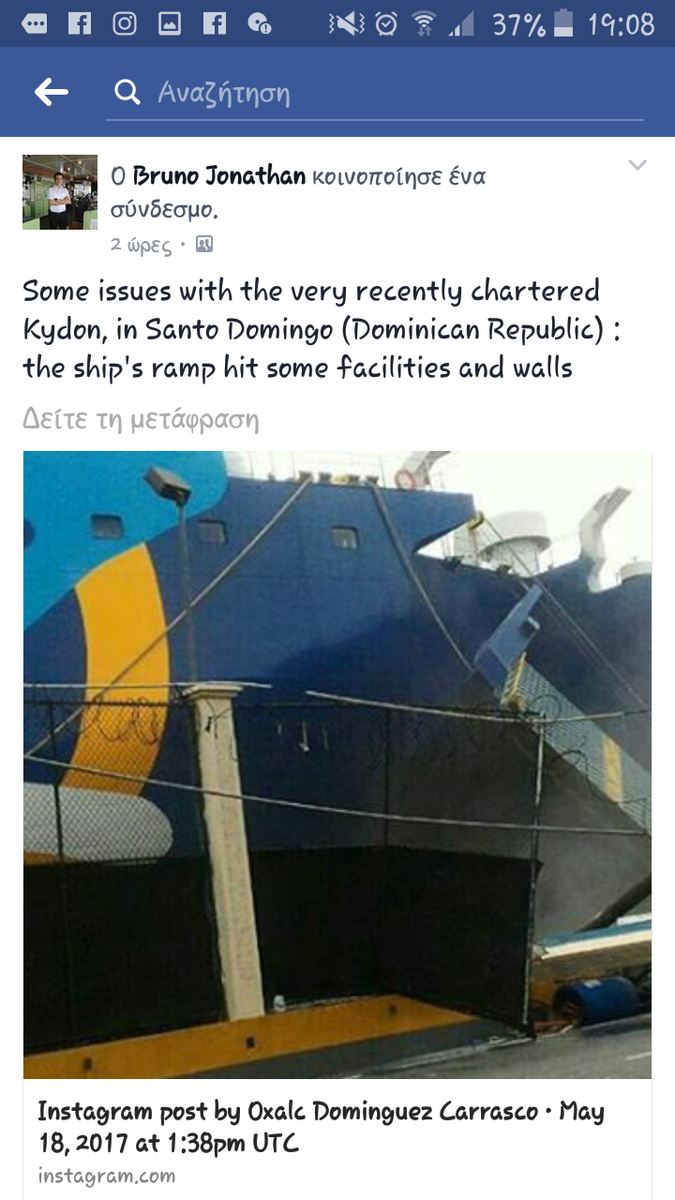Open the Instagram post link by Oxalc
This screenshot has height=1200, width=675.
coord(320,1126)
